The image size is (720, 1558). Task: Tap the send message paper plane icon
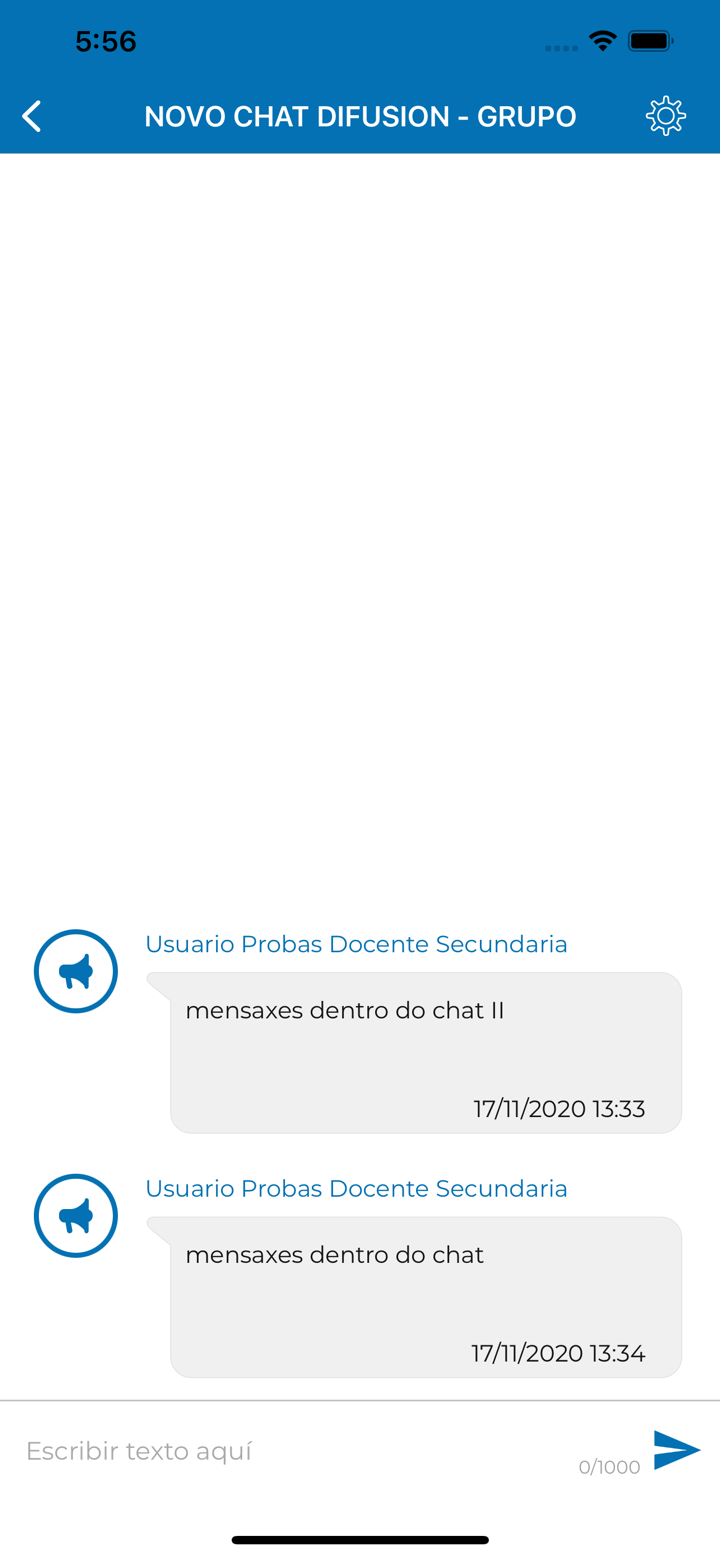(x=677, y=1449)
